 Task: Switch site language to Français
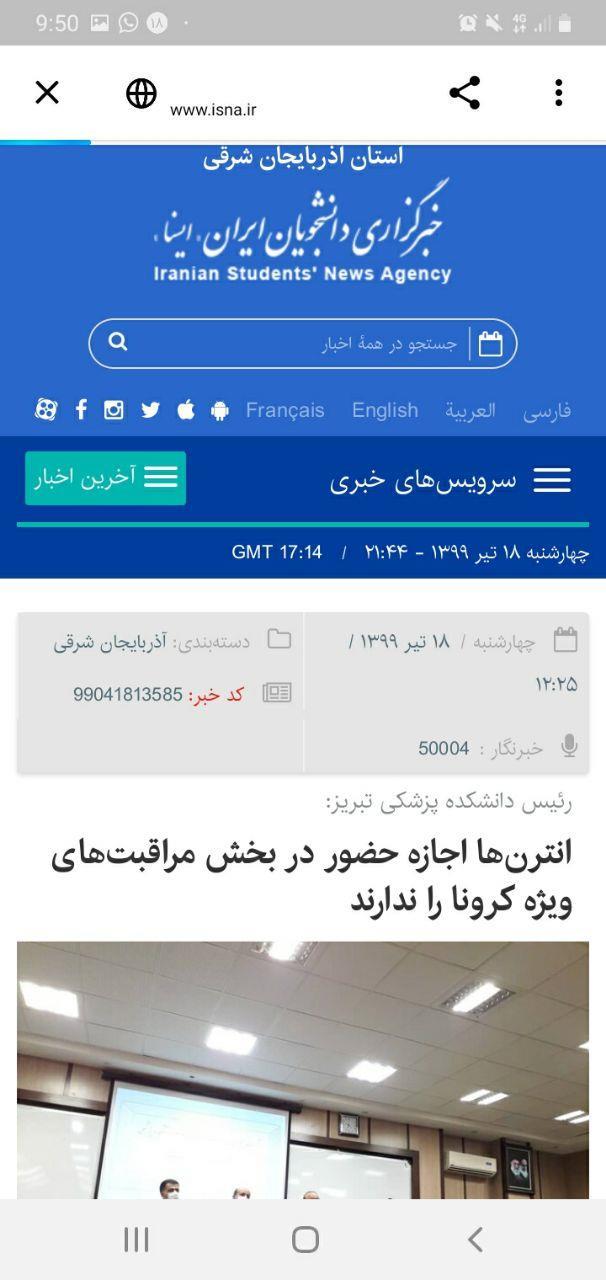click(x=285, y=410)
